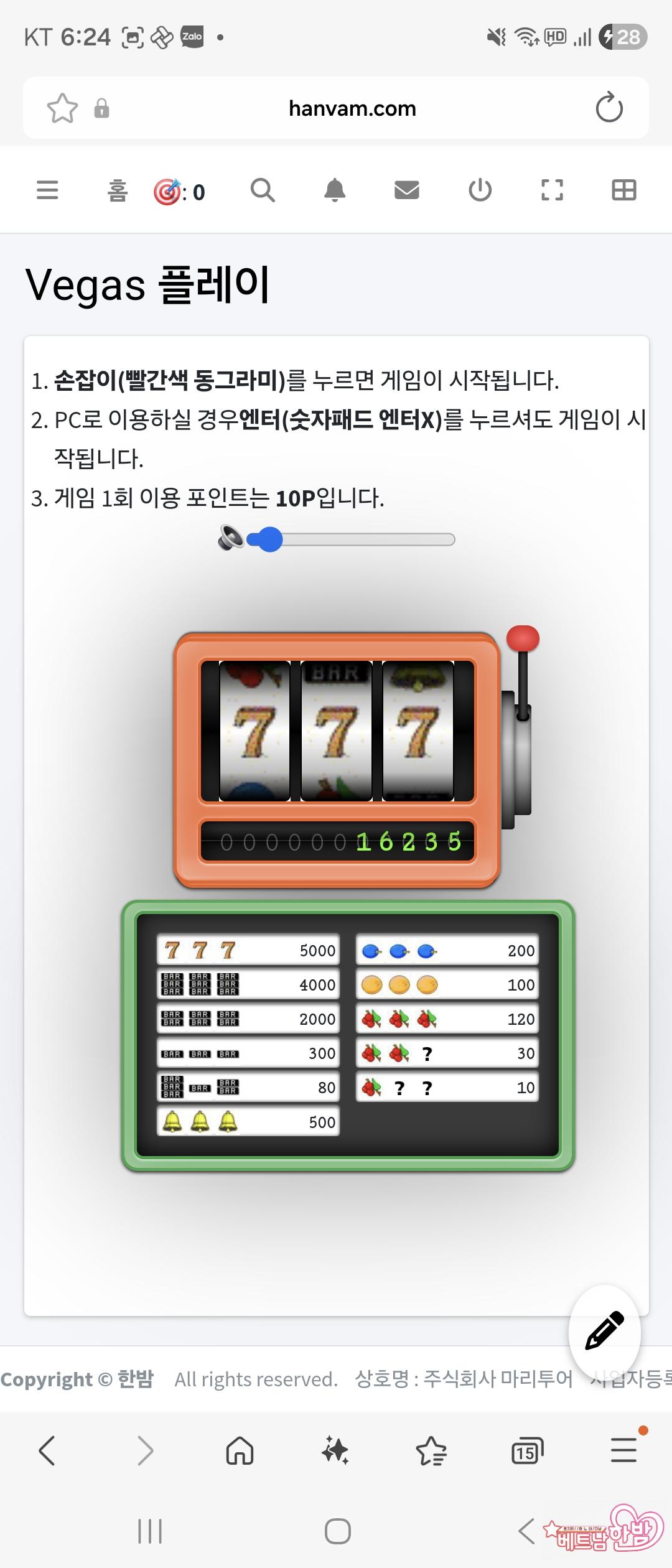Open the browser menu

[623, 1451]
